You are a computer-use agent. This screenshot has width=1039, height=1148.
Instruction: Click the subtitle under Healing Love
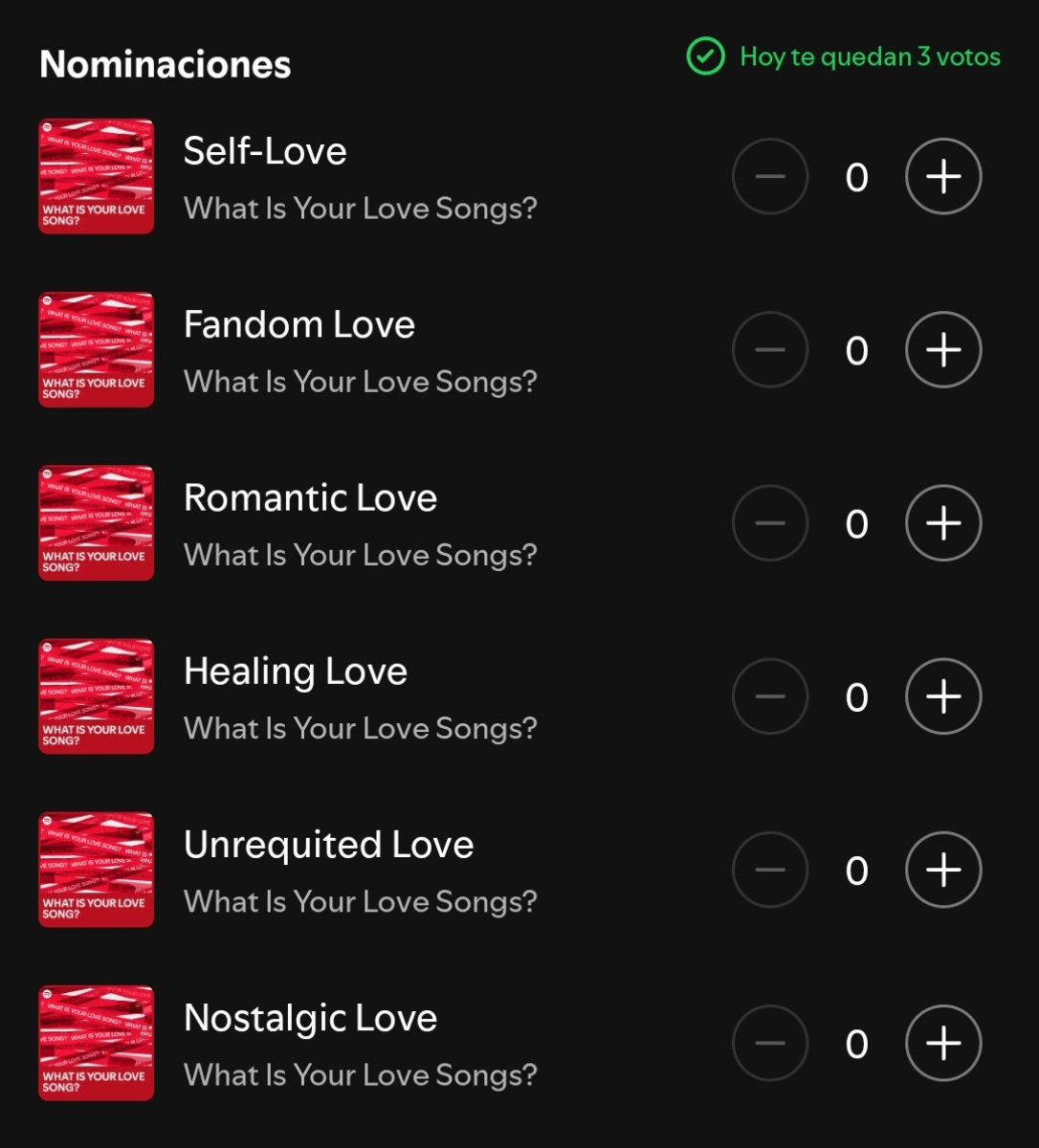[361, 729]
